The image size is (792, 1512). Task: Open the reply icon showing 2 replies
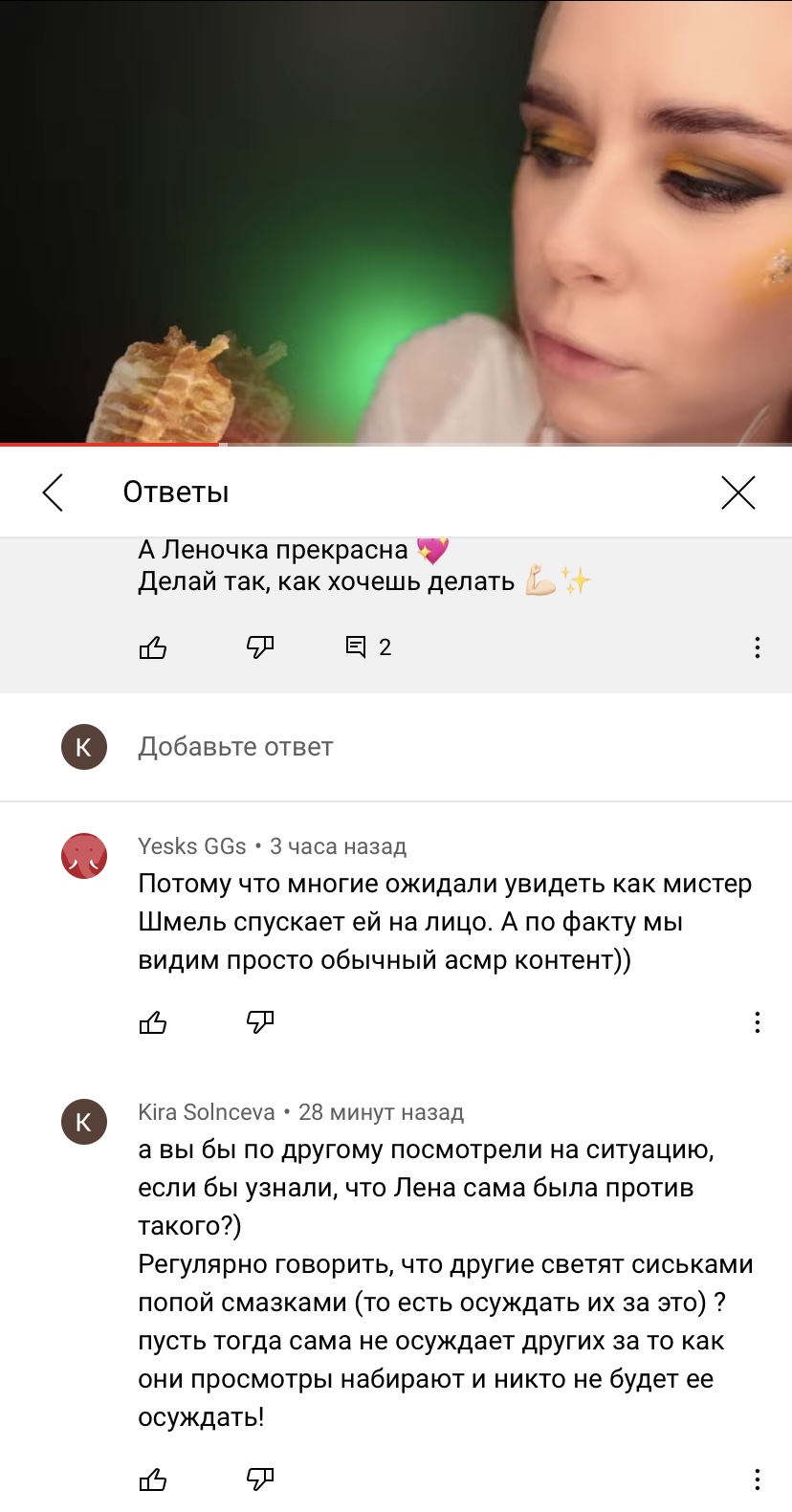click(x=368, y=647)
